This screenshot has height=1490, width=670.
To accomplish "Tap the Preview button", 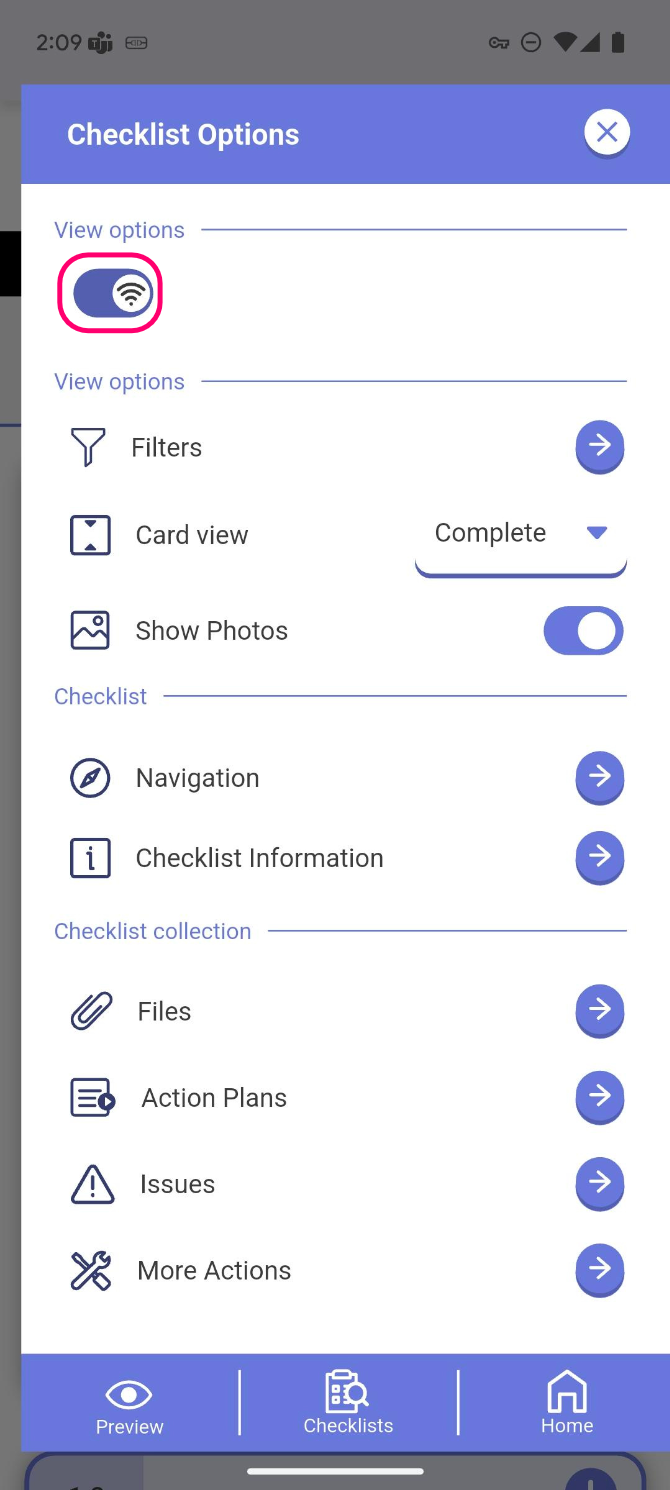I will (129, 1406).
